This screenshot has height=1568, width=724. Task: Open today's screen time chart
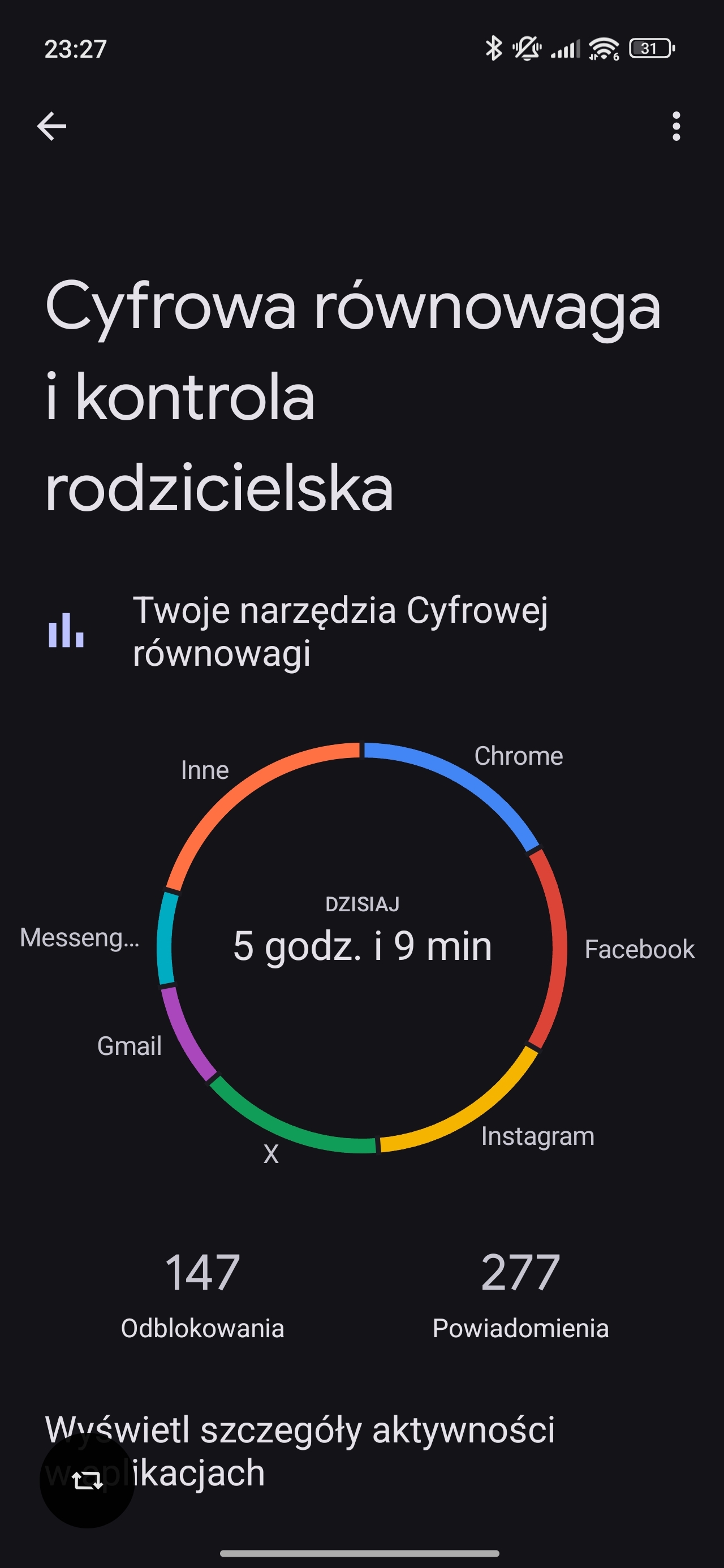(363, 945)
